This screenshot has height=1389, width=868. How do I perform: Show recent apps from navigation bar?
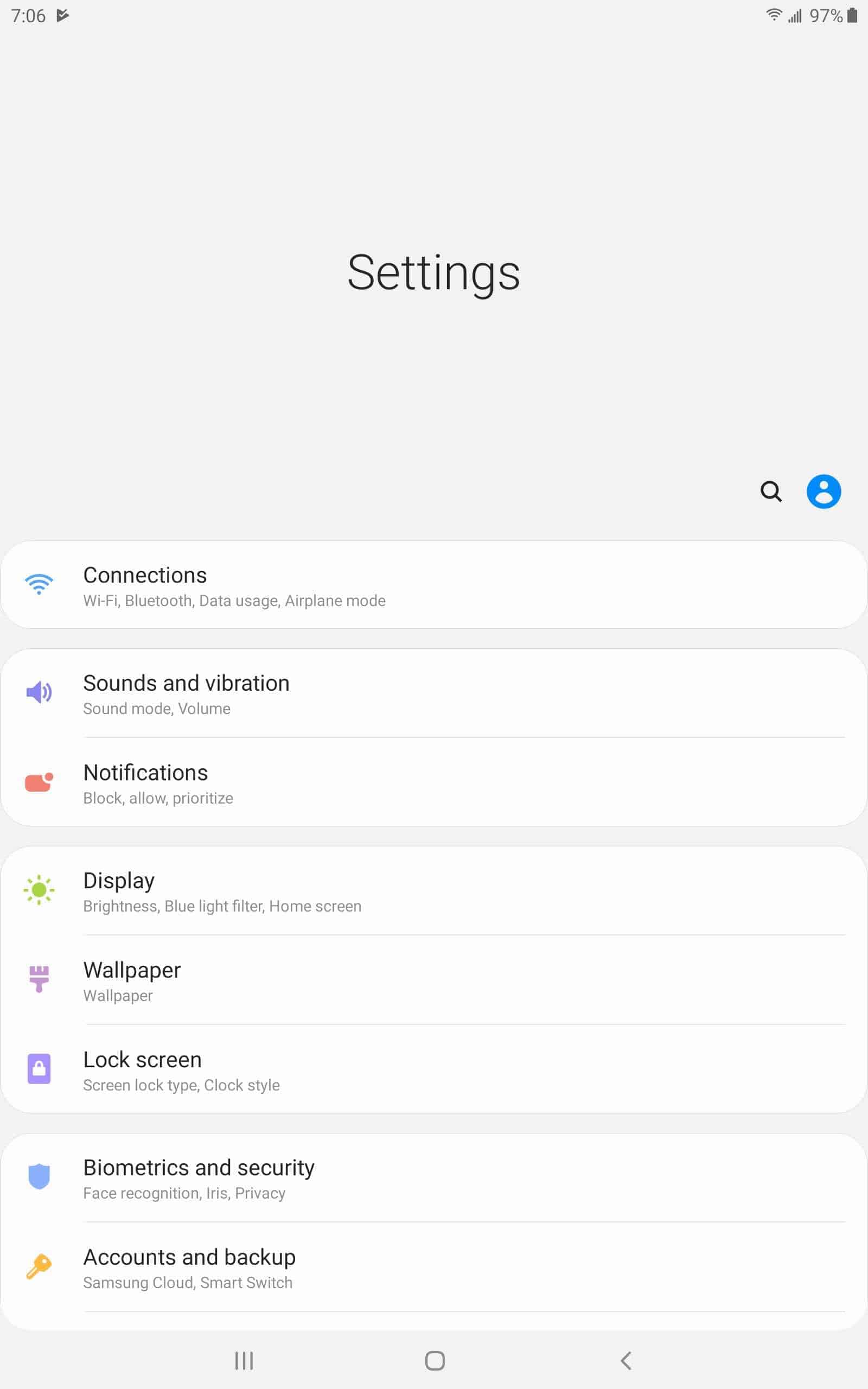[x=244, y=1360]
